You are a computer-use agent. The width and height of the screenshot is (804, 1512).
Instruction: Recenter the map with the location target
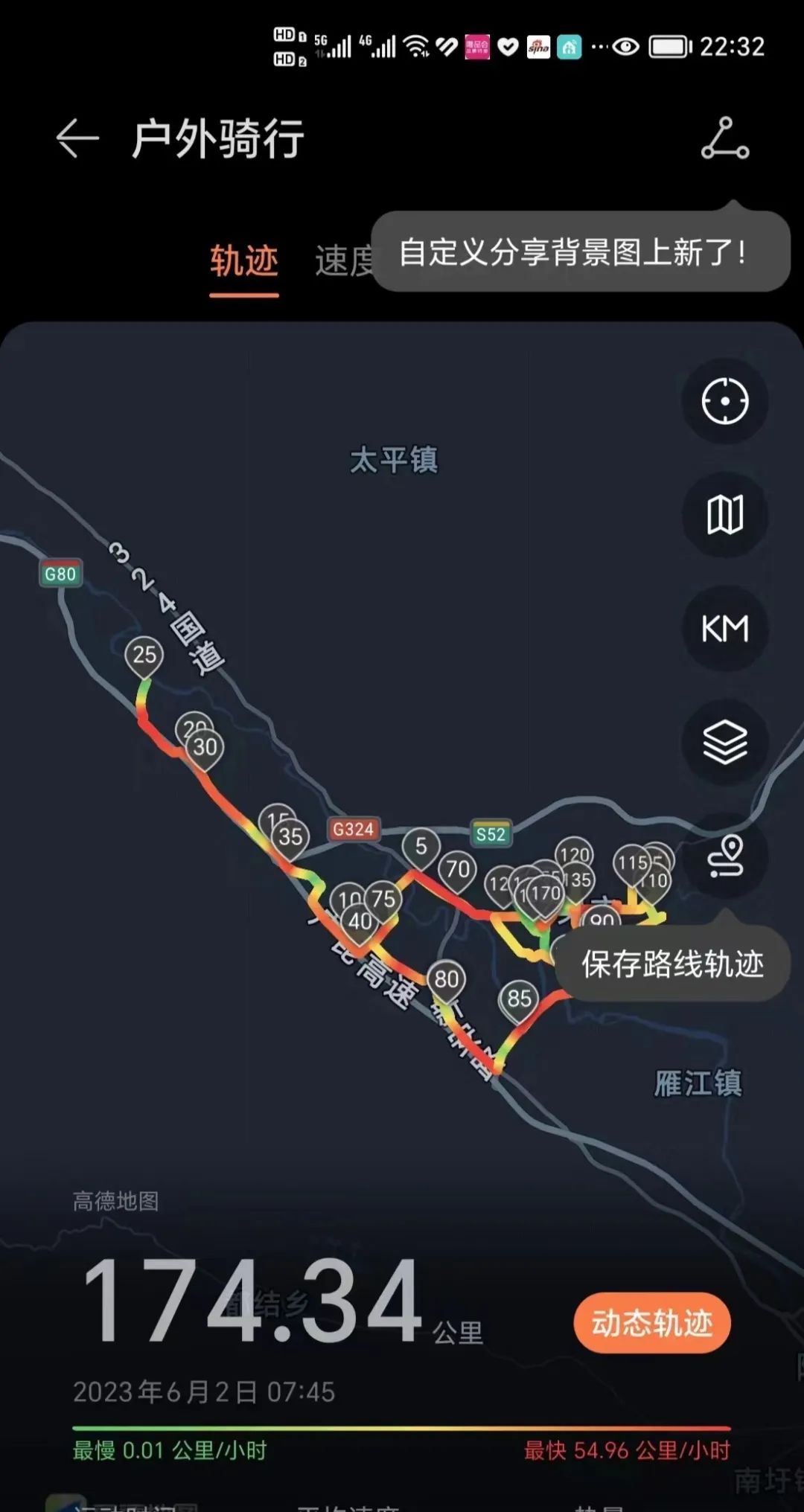(x=724, y=402)
